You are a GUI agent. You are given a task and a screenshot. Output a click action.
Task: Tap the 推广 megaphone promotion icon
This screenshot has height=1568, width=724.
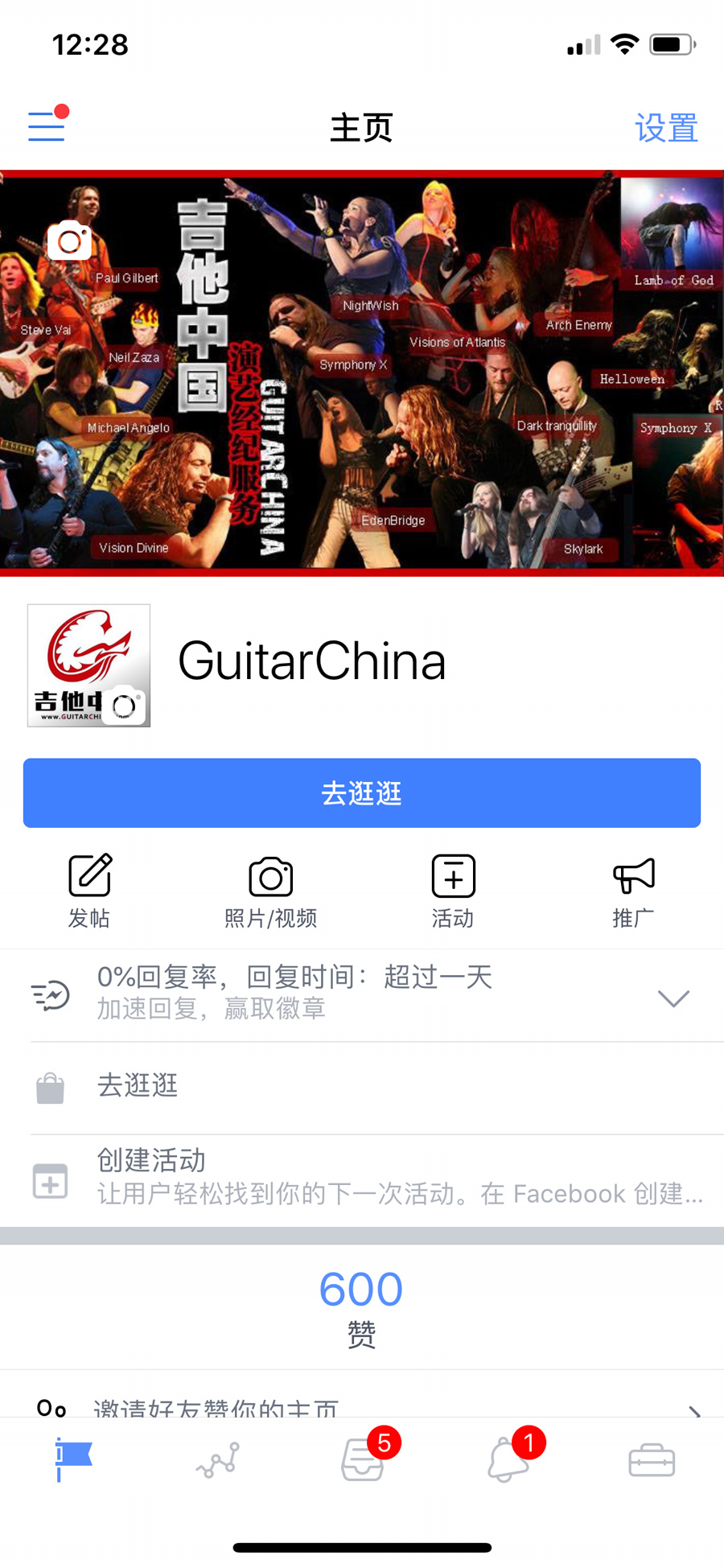pos(634,877)
